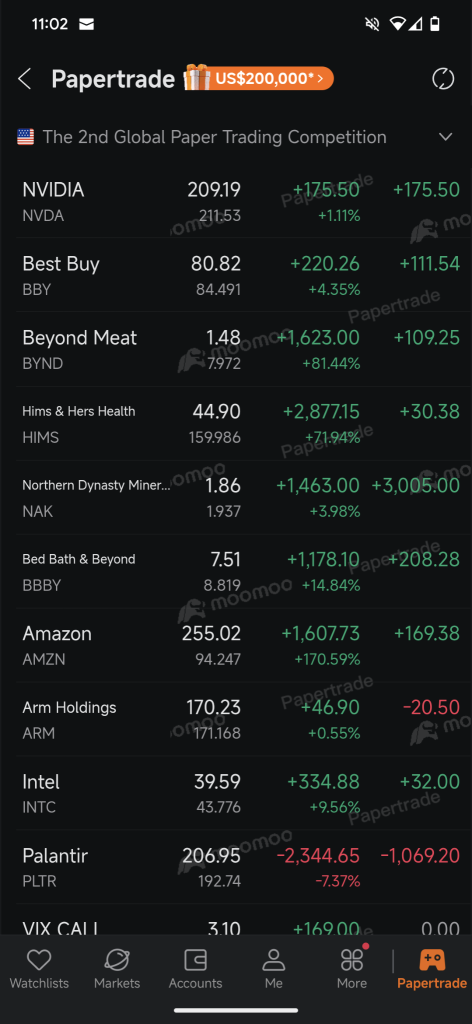
Task: Open the NVIDIA position
Action: (x=236, y=201)
